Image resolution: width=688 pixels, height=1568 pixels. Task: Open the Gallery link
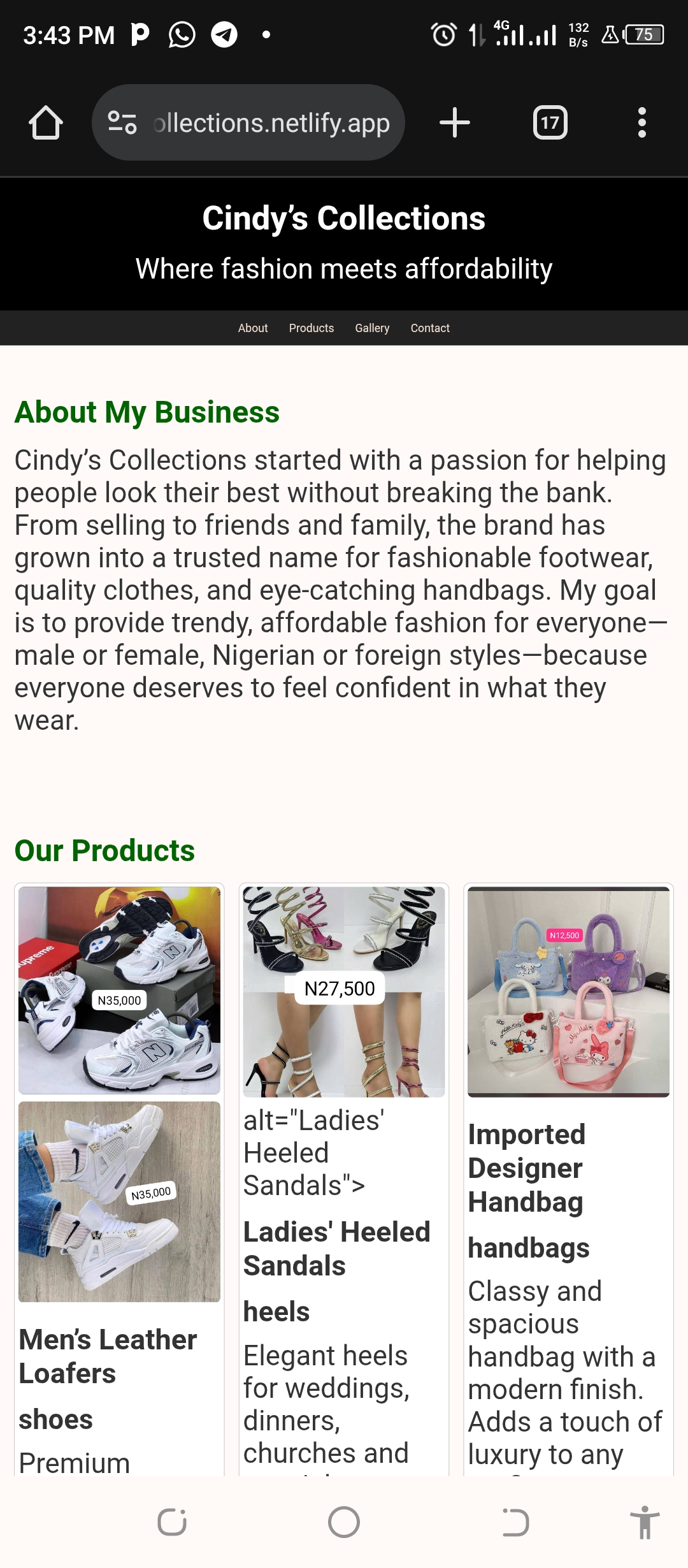372,328
